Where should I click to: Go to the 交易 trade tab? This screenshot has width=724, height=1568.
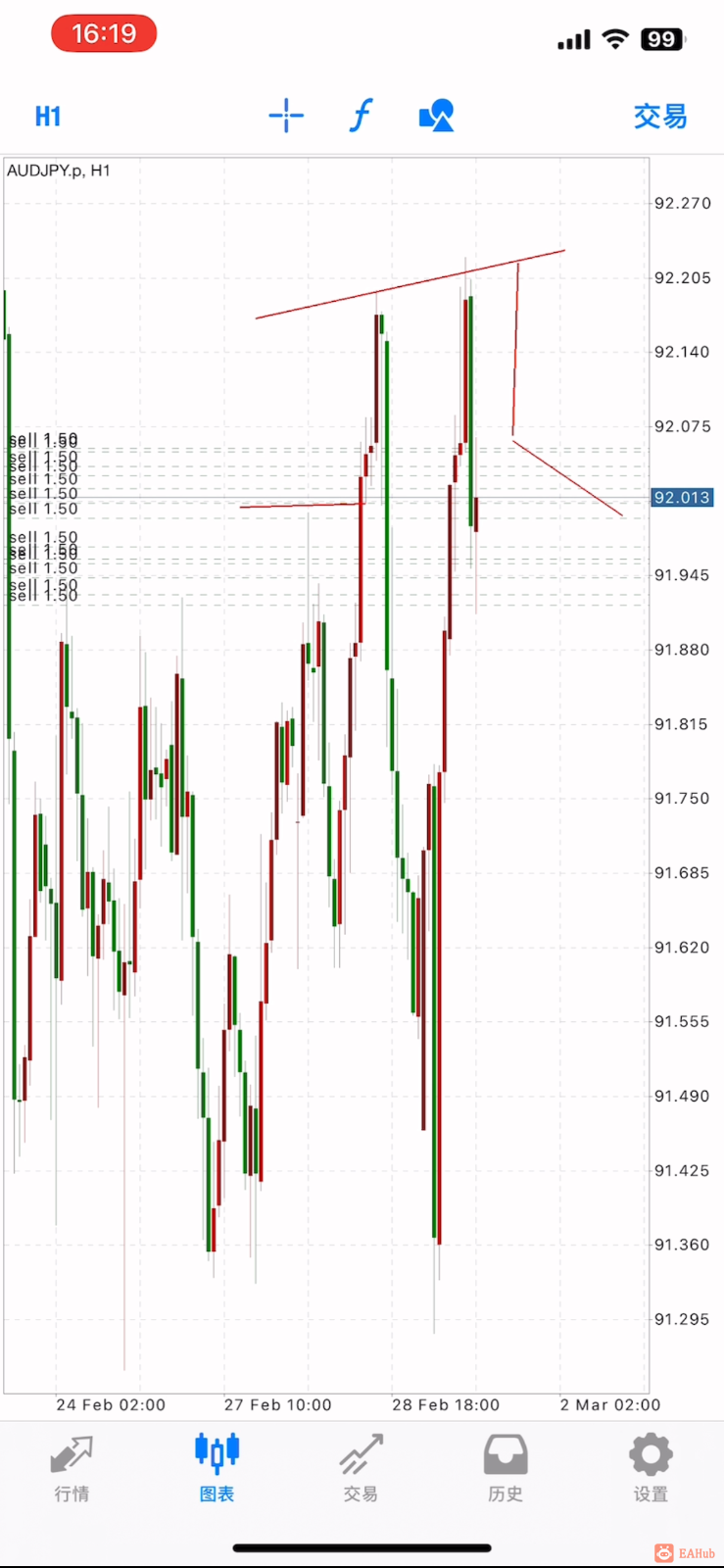pyautogui.click(x=361, y=1467)
